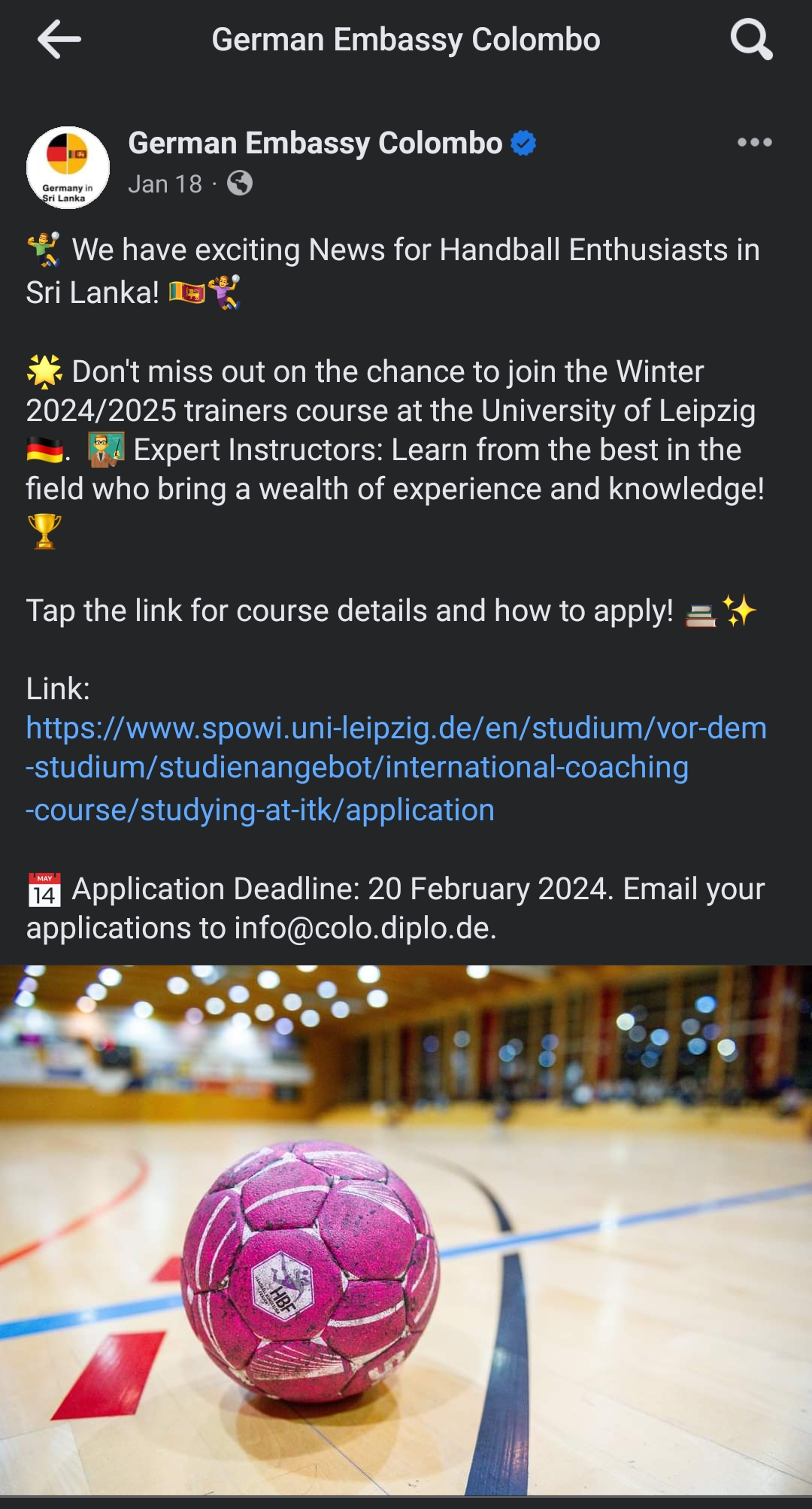Tap the German Embassy Colombo post author name
The width and height of the screenshot is (812, 1509).
pyautogui.click(x=315, y=143)
